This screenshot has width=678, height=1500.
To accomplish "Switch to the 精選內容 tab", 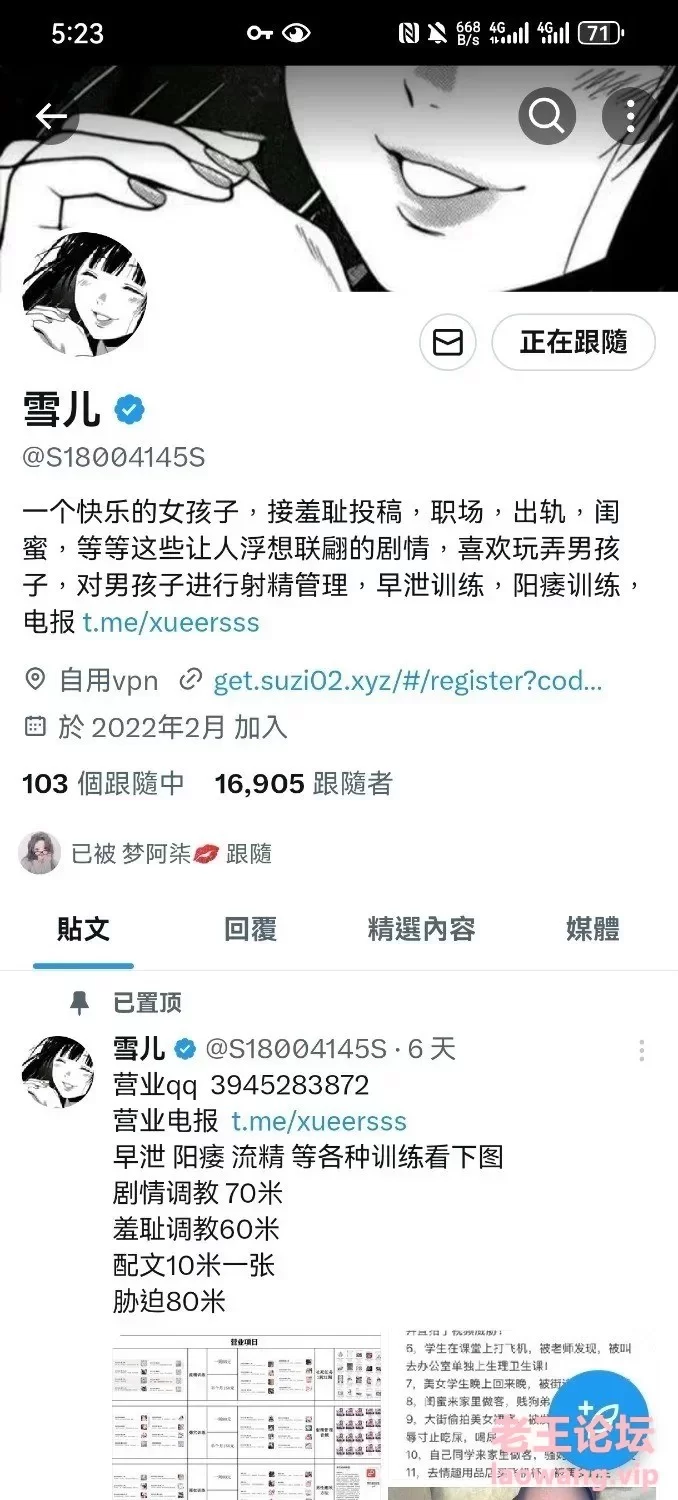I will point(421,929).
